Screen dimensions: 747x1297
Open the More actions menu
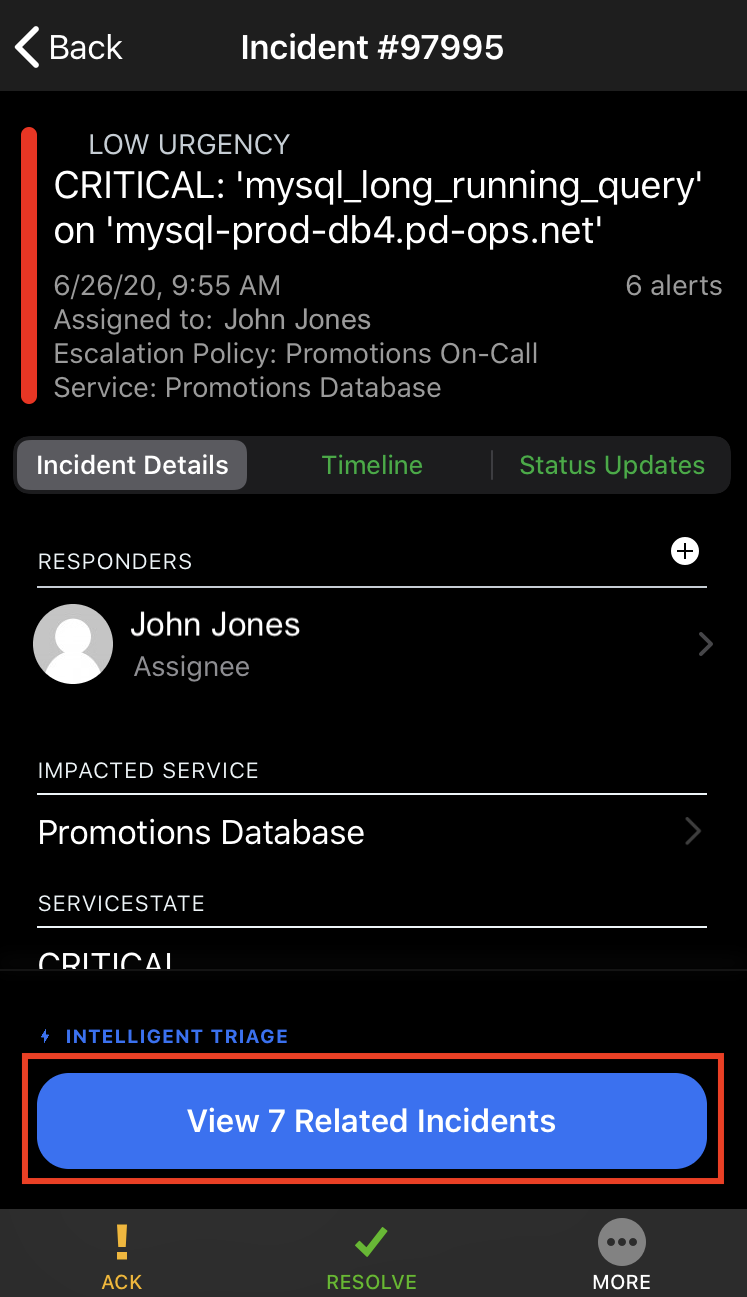tap(621, 1255)
